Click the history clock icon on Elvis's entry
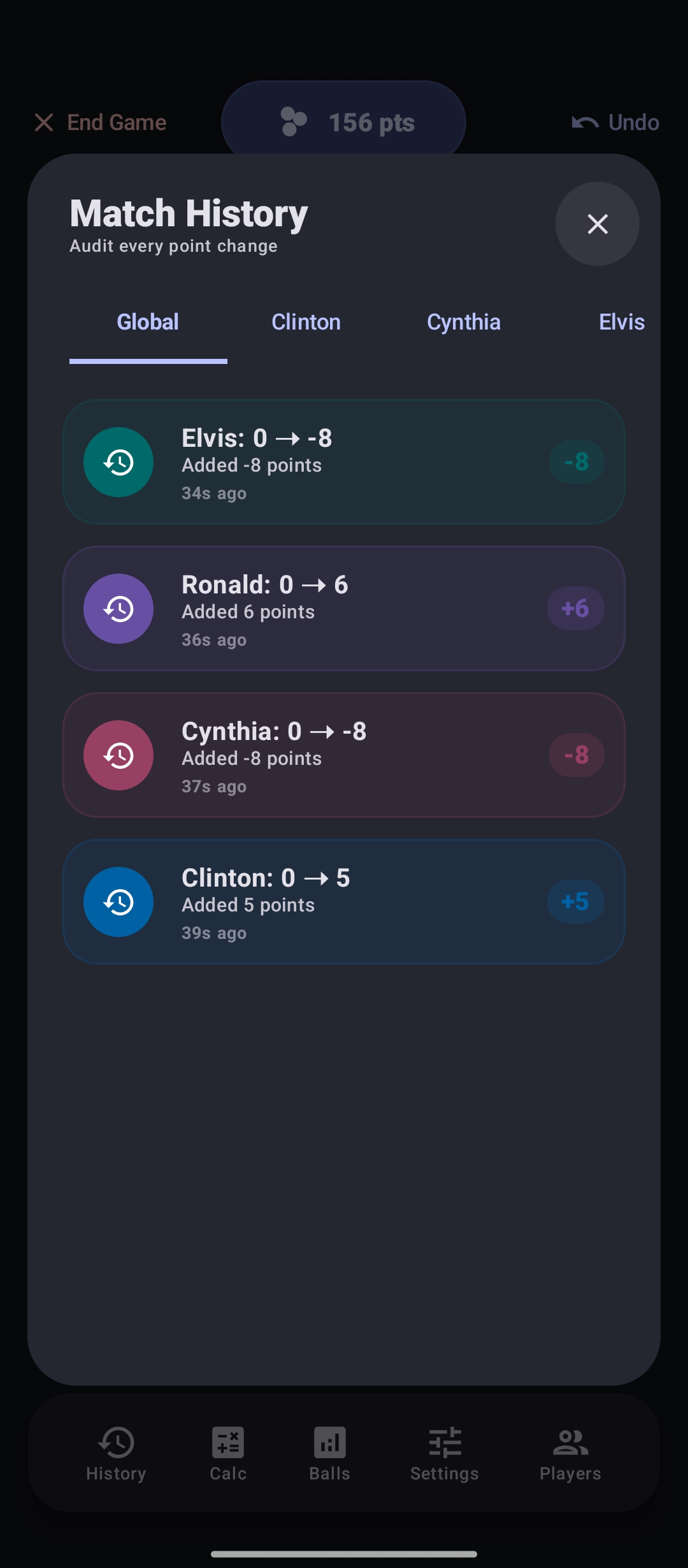This screenshot has width=688, height=1568. coord(118,461)
